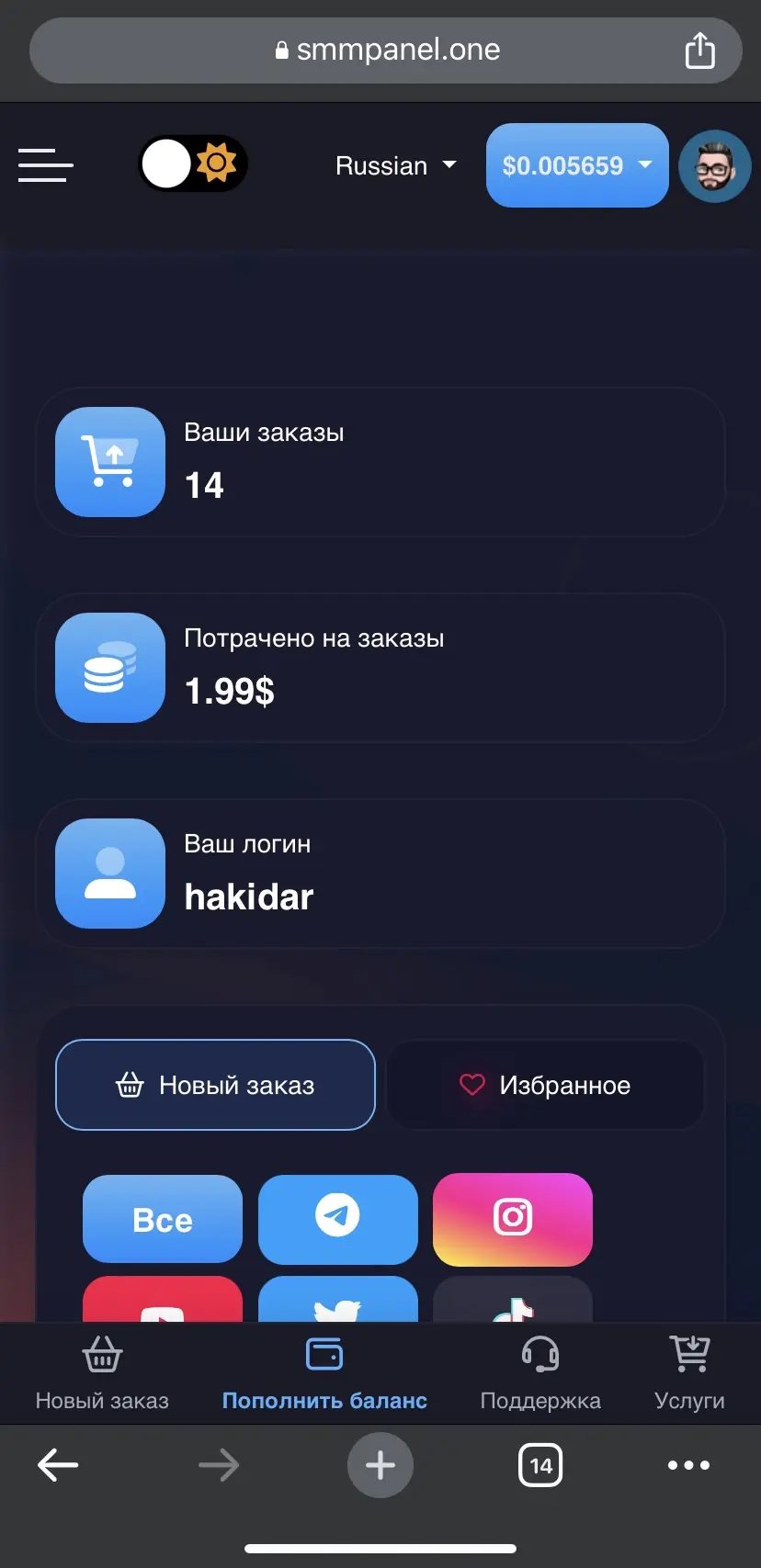Open the Услуги services tab
The image size is (761, 1568).
coord(689,1373)
